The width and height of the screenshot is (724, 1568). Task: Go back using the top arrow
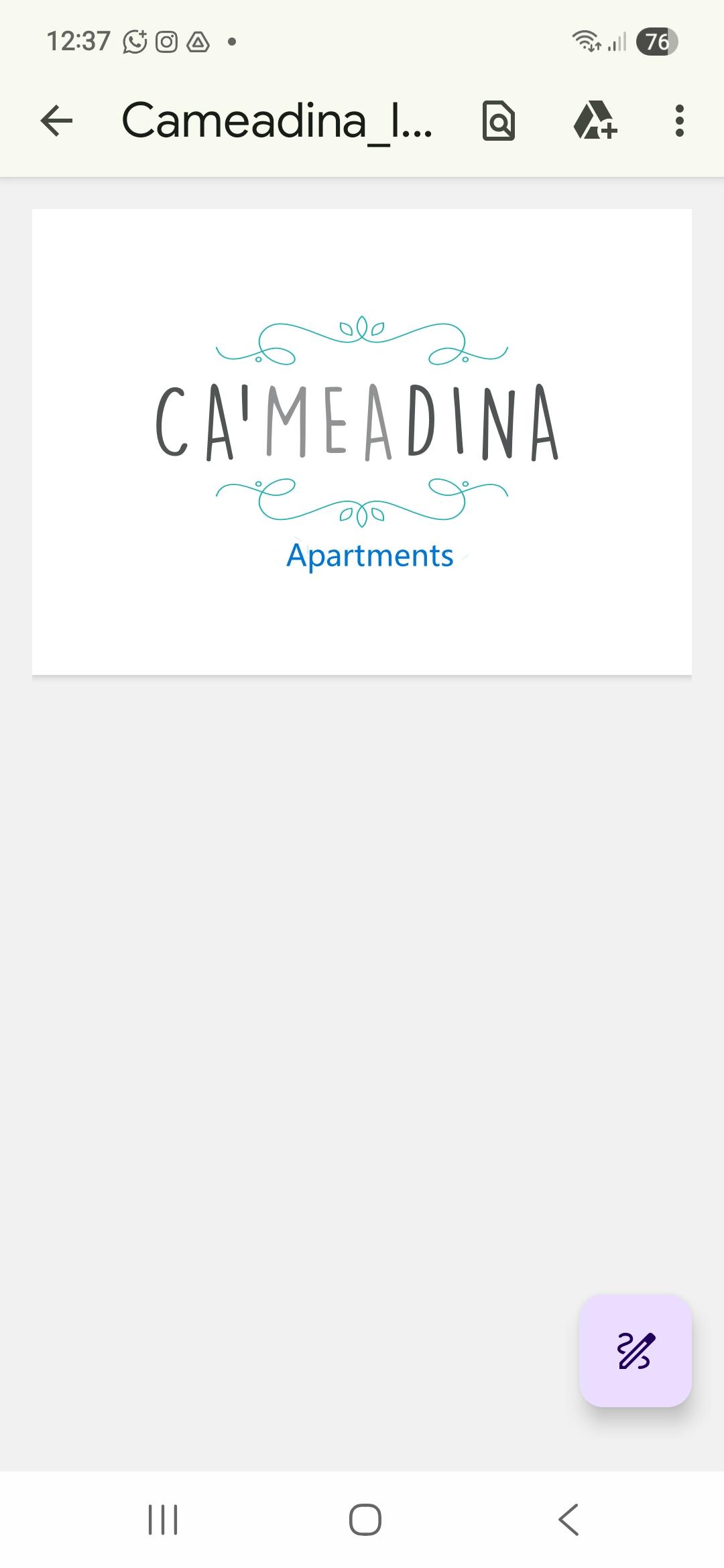click(56, 121)
